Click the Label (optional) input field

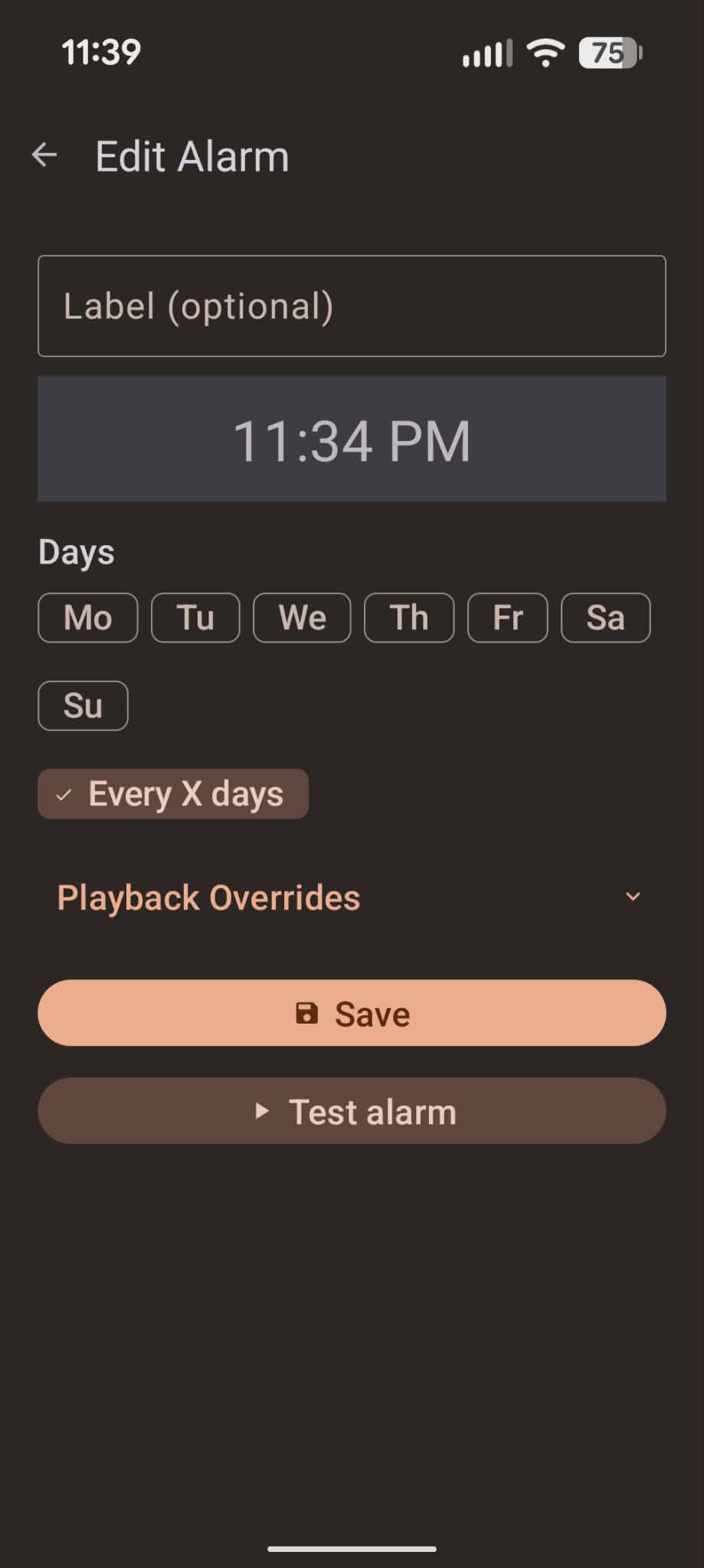pyautogui.click(x=352, y=305)
